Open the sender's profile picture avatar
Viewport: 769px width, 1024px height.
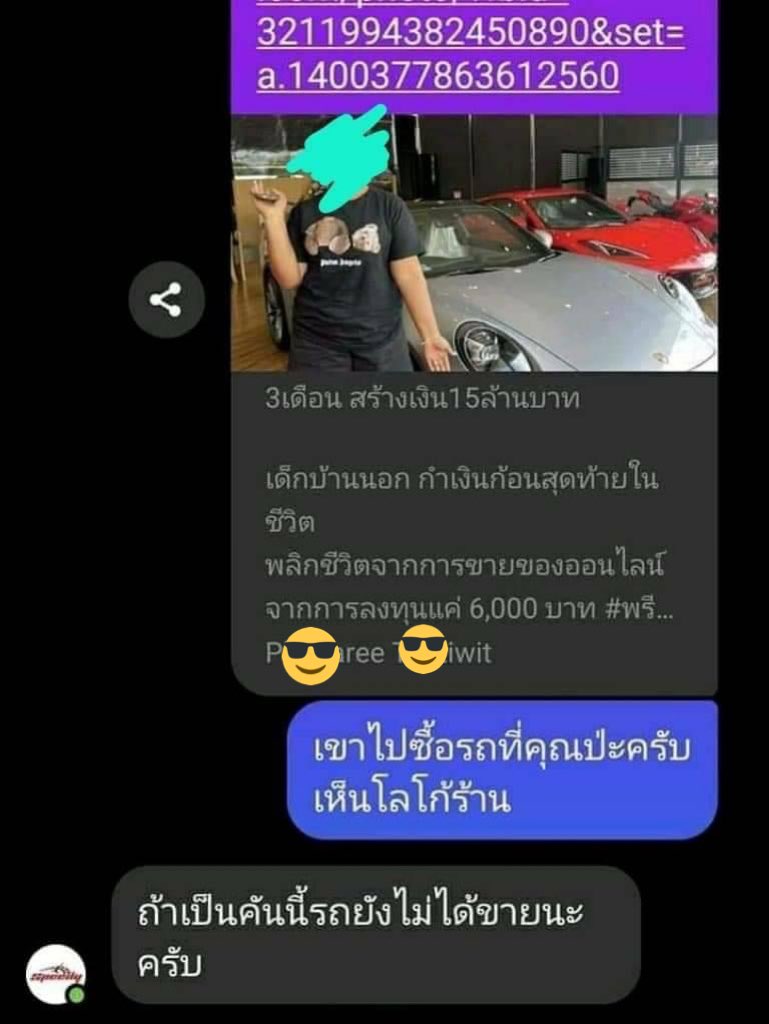click(x=55, y=974)
